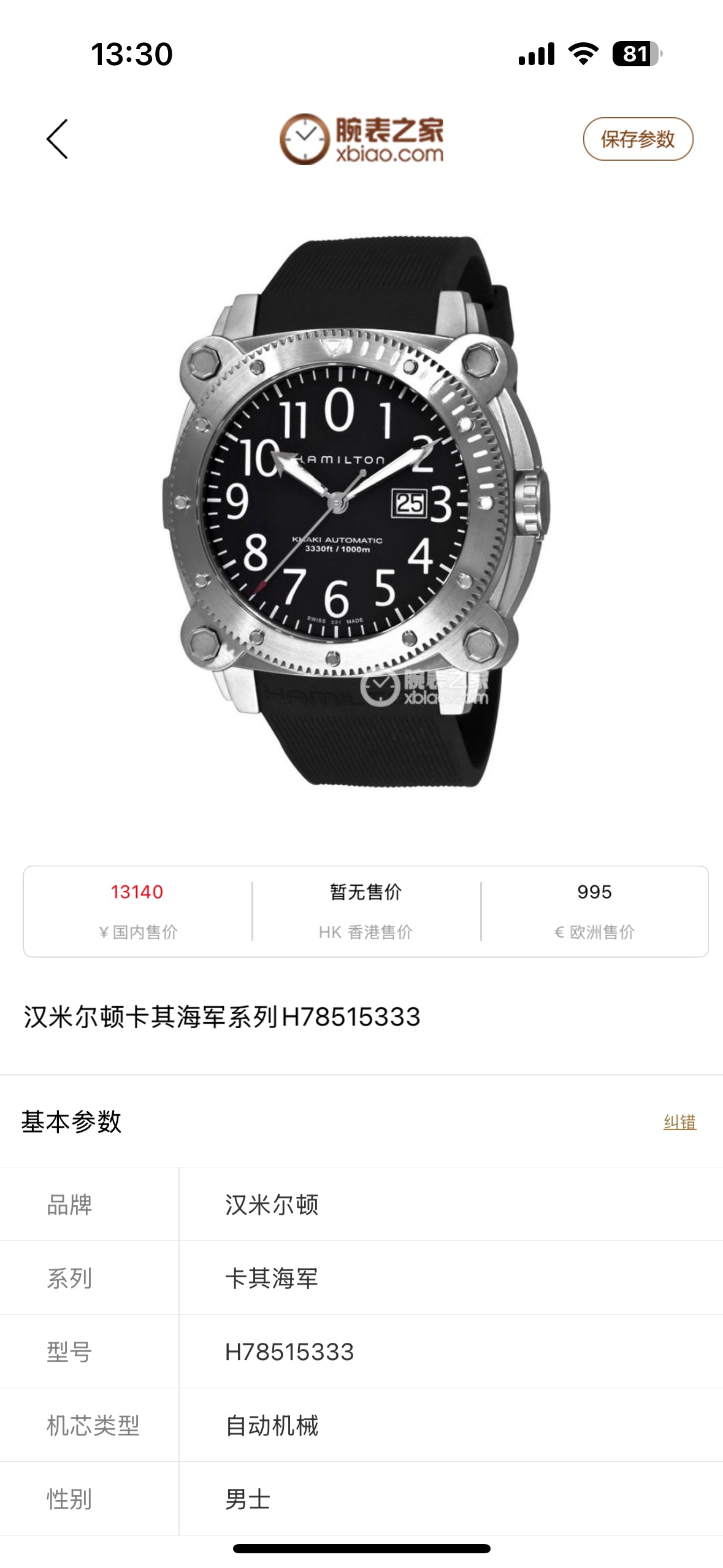Go back using the top-left arrow
723x1568 pixels.
click(x=57, y=139)
